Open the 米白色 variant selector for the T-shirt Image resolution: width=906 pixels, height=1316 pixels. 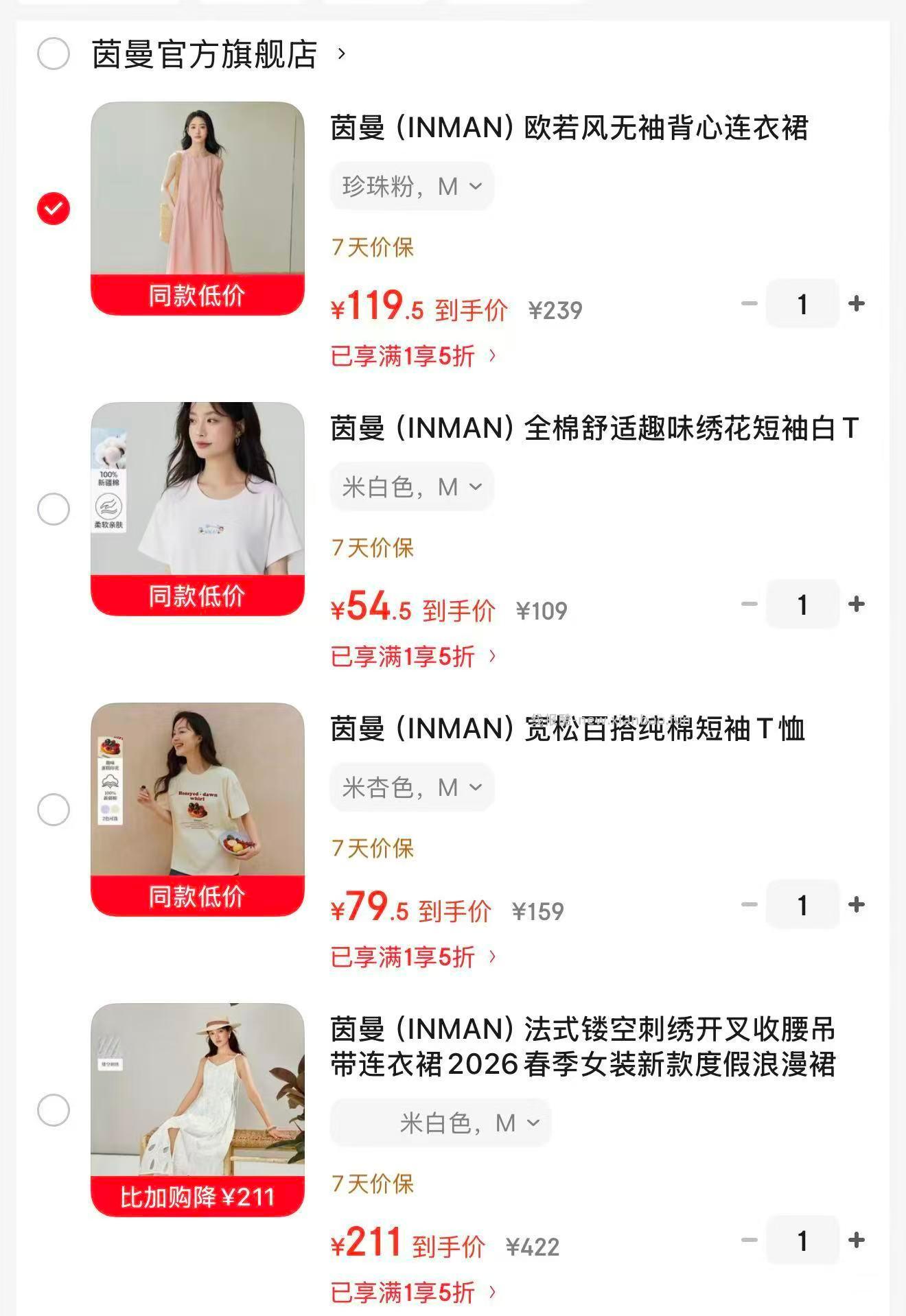[410, 486]
